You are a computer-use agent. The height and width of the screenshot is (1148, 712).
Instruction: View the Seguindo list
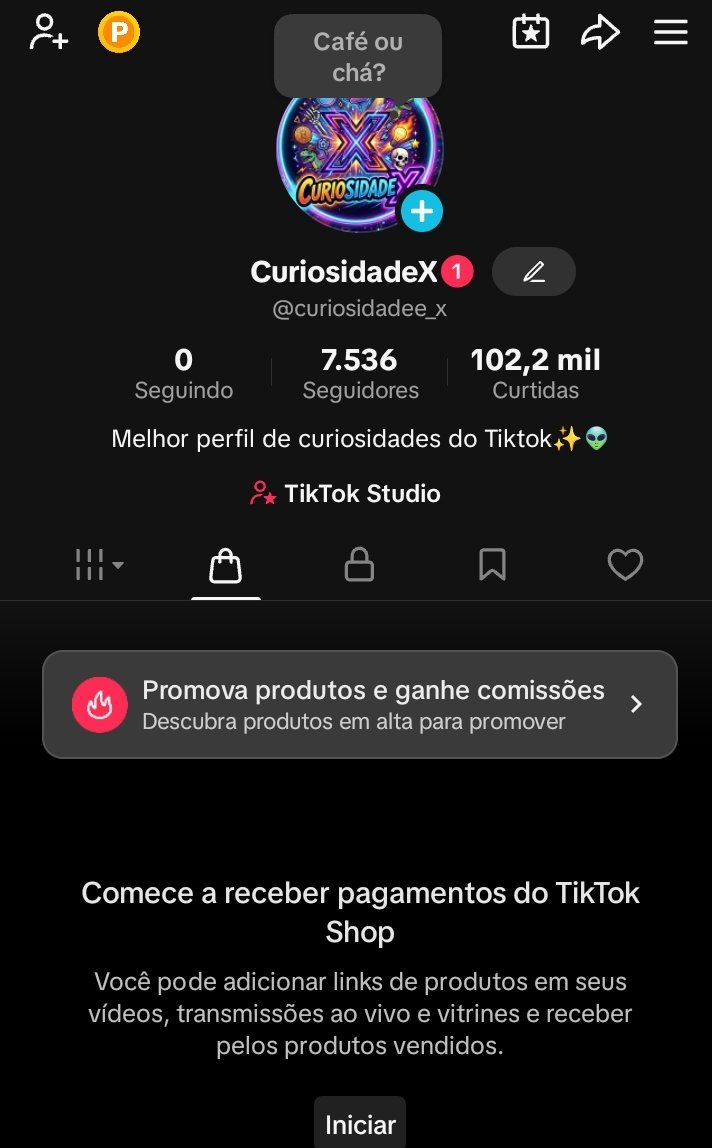point(184,373)
